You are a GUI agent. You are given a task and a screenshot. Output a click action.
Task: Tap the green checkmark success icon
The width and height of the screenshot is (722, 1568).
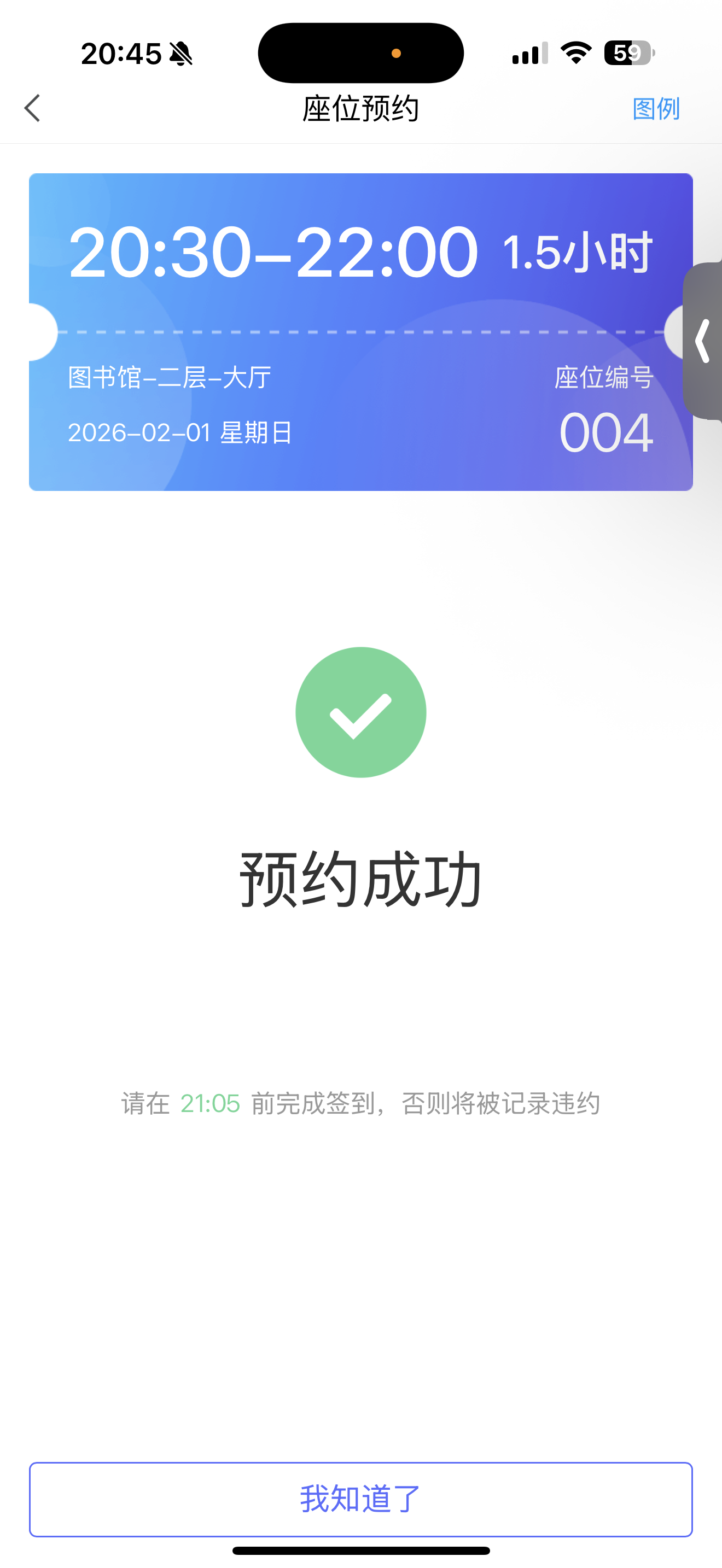coord(361,712)
